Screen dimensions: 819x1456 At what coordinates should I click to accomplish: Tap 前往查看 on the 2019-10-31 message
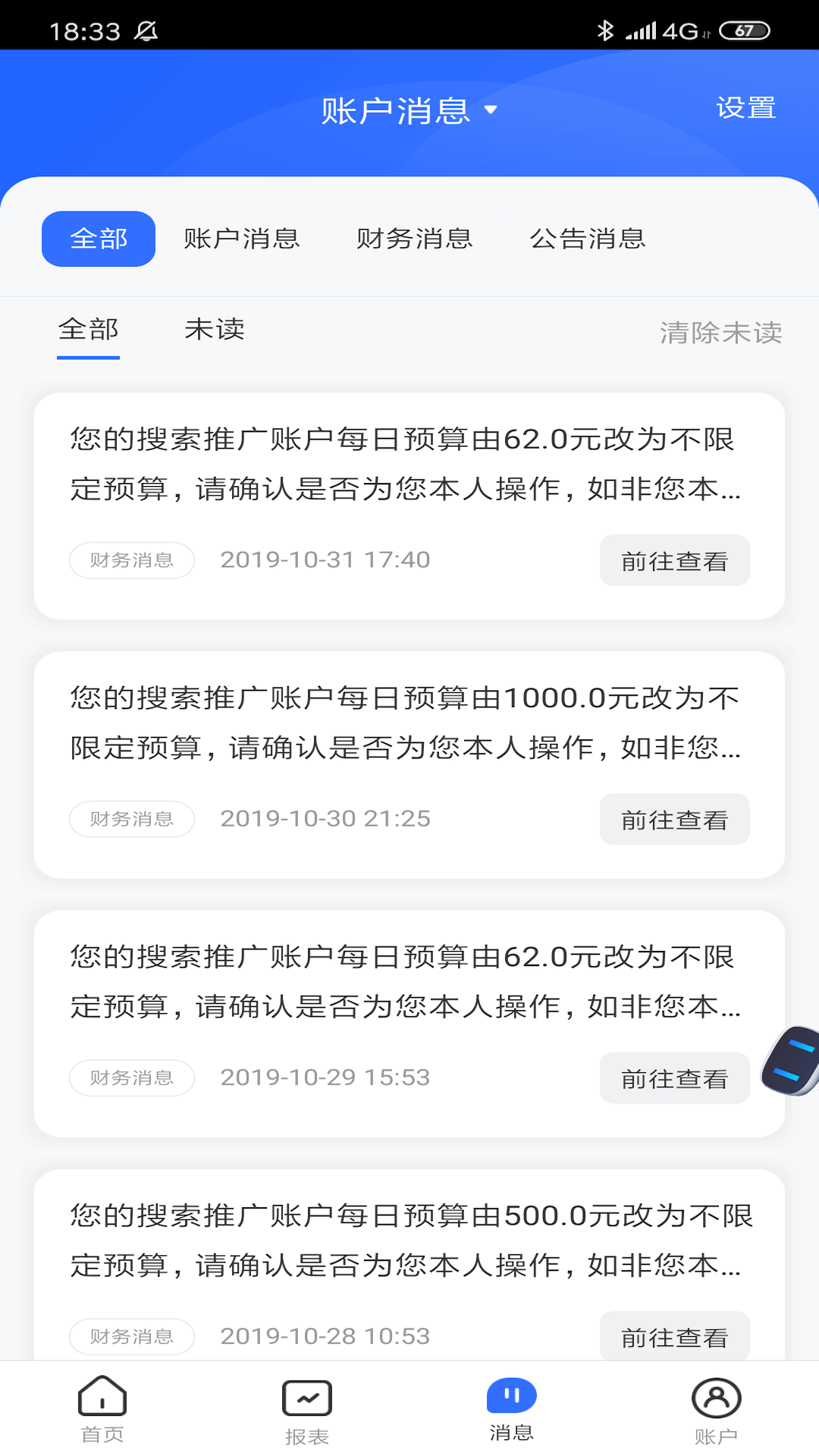673,560
